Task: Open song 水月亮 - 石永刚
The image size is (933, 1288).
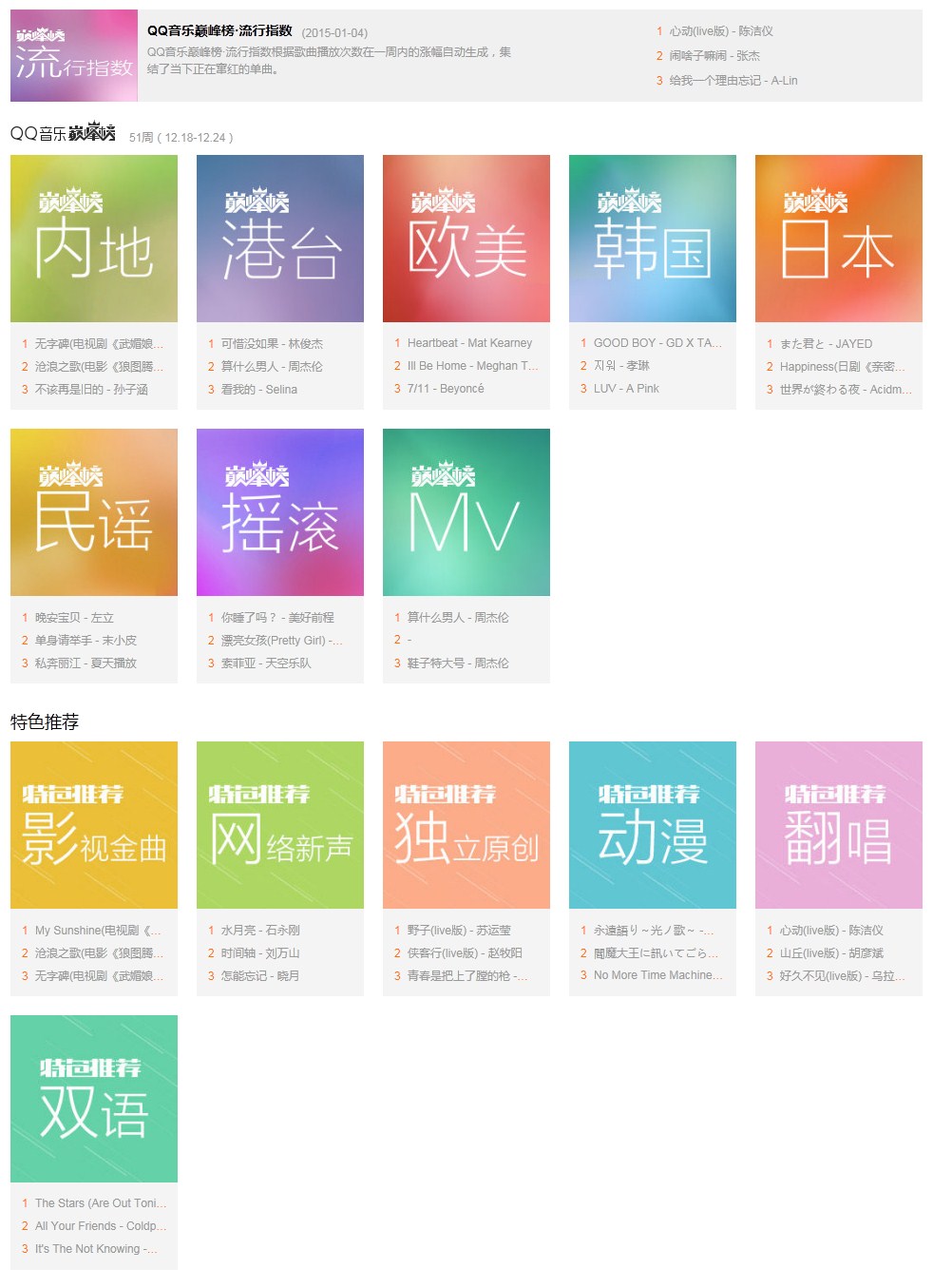Action: pos(260,931)
